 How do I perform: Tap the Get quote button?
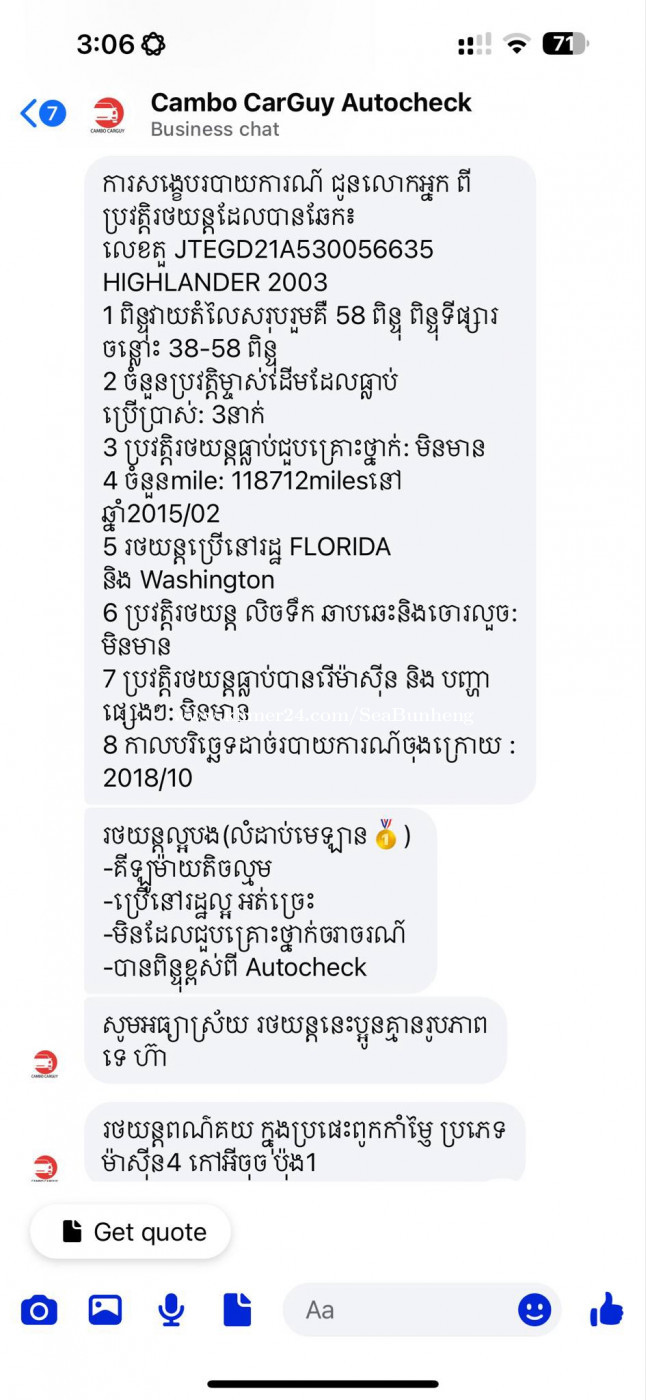click(131, 1232)
